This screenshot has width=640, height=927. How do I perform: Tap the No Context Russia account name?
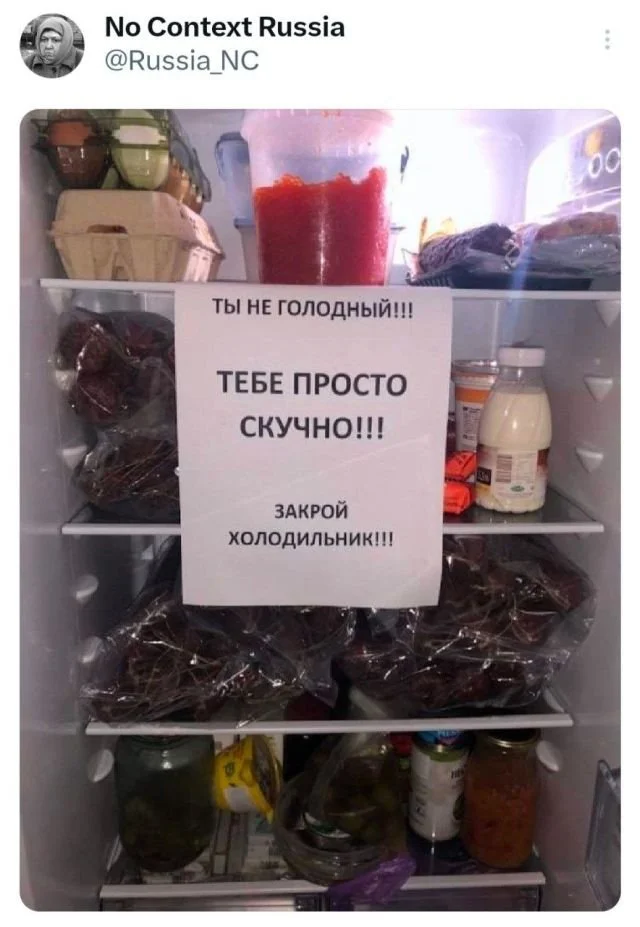(x=224, y=27)
